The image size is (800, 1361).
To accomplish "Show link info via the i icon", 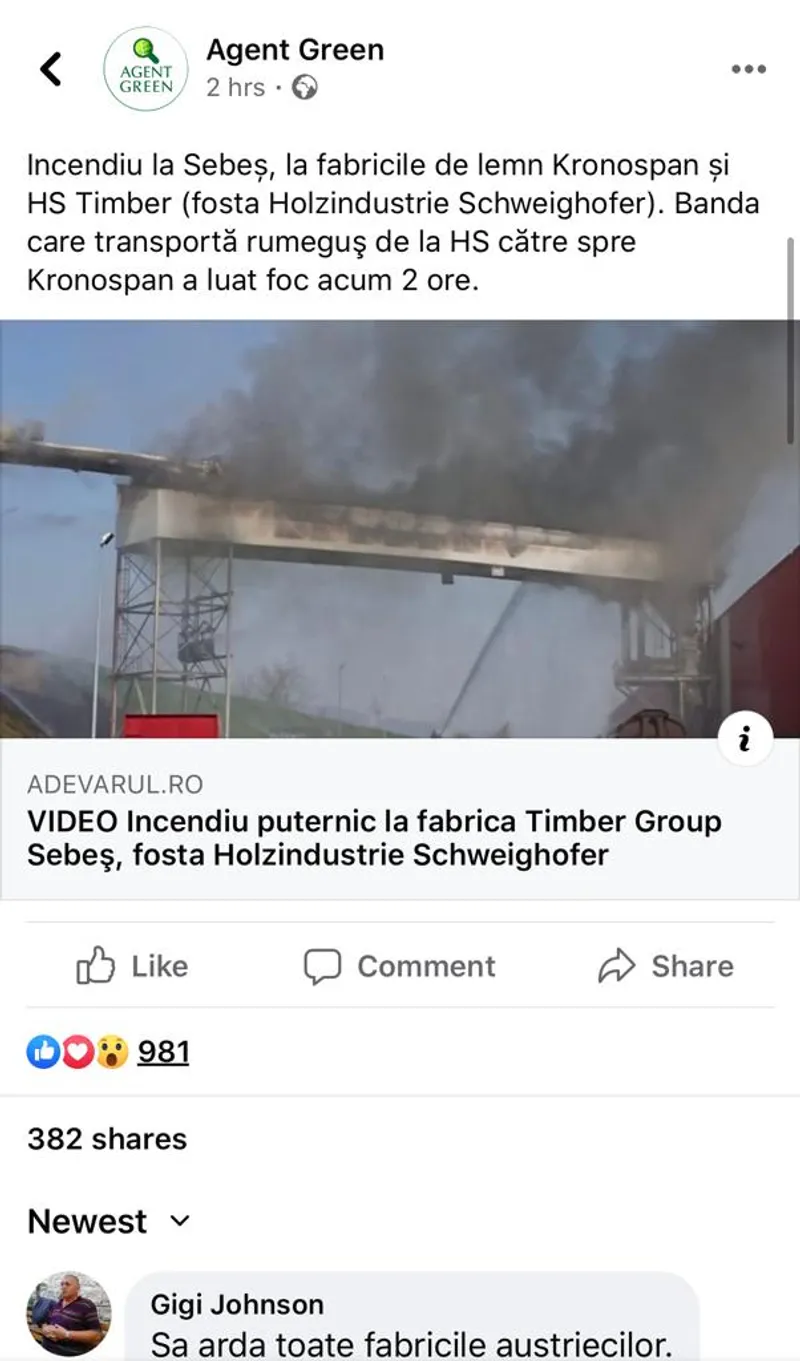I will tap(745, 740).
